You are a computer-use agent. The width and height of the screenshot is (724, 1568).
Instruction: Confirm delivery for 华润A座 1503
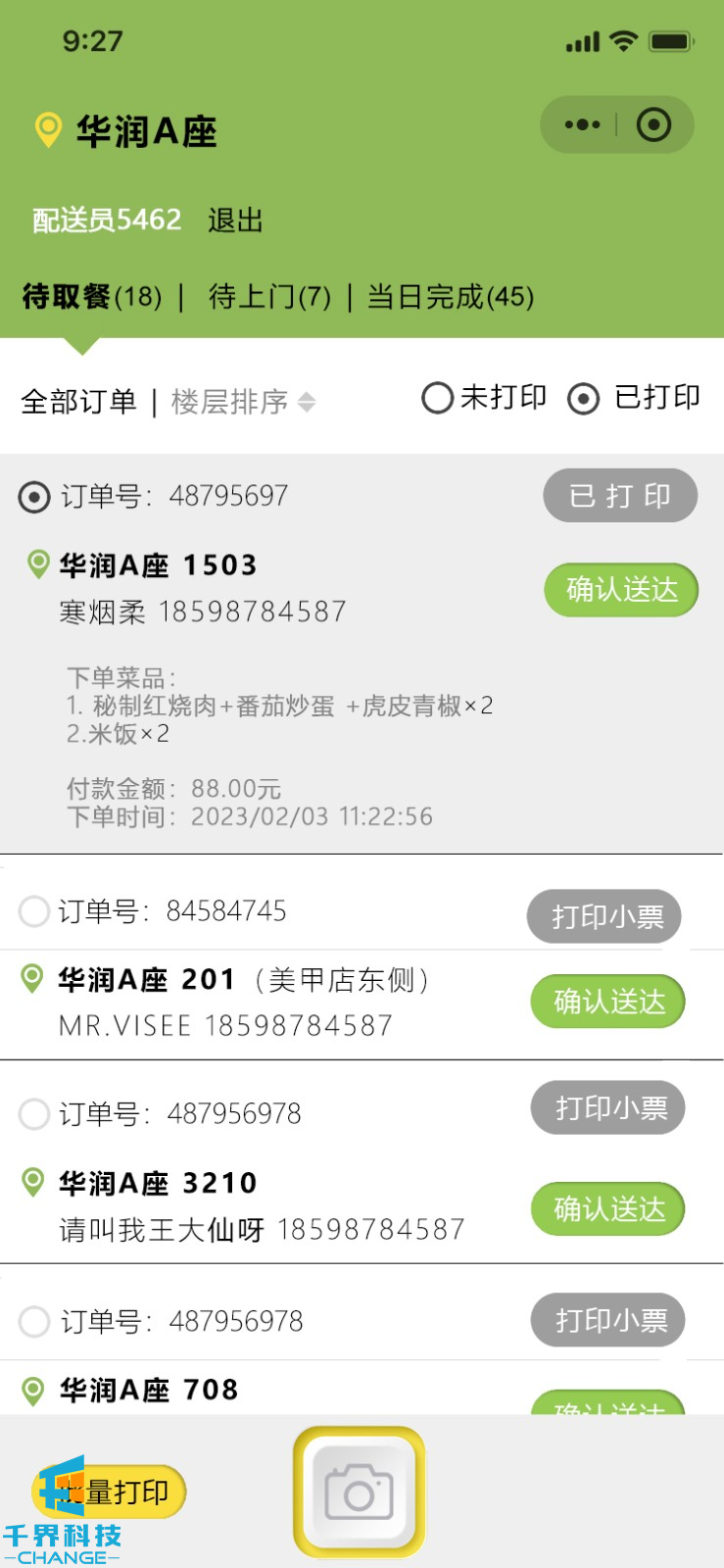pos(621,589)
